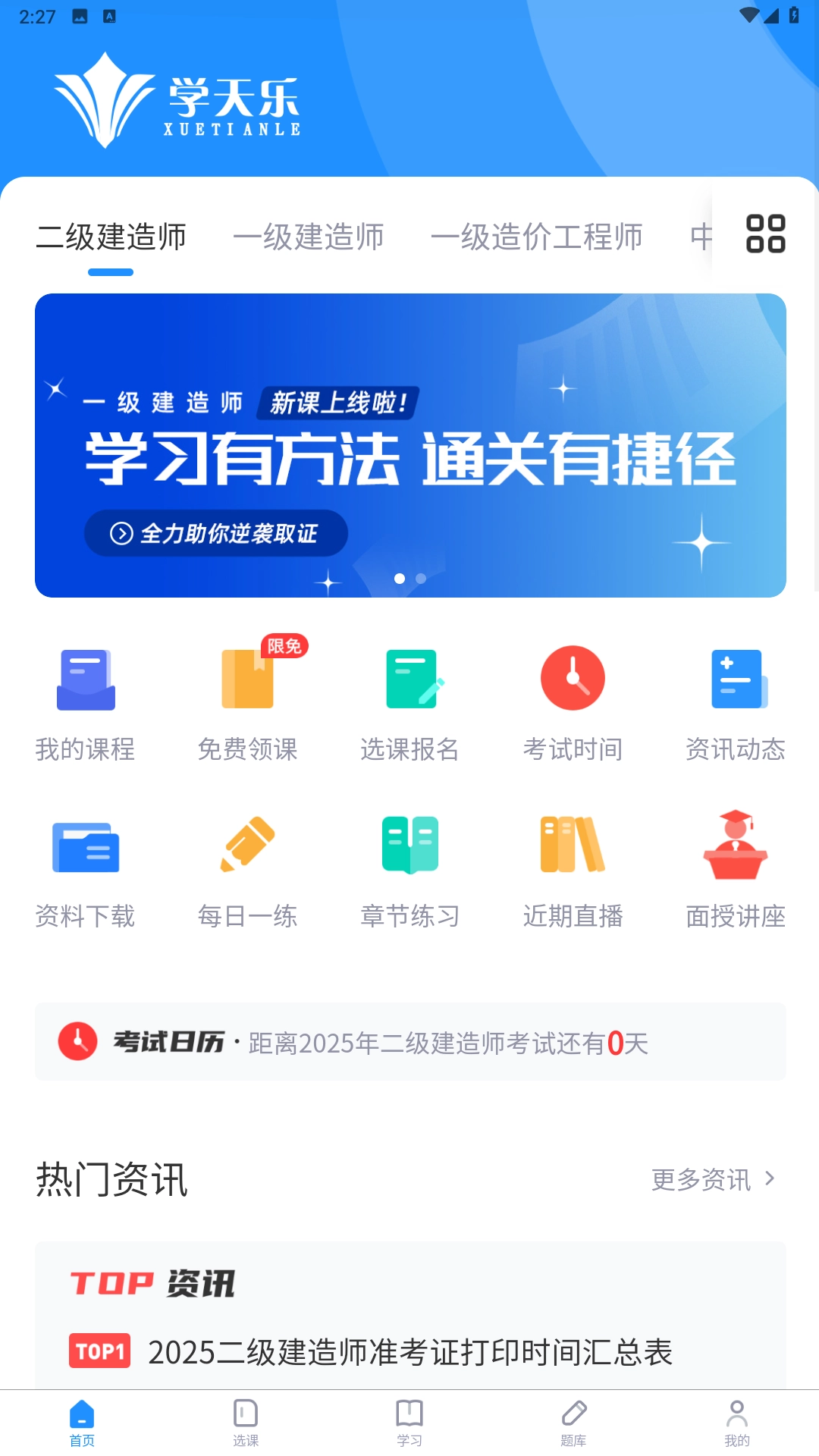Open 选课报名 course registration
The width and height of the screenshot is (819, 1456).
[x=409, y=698]
